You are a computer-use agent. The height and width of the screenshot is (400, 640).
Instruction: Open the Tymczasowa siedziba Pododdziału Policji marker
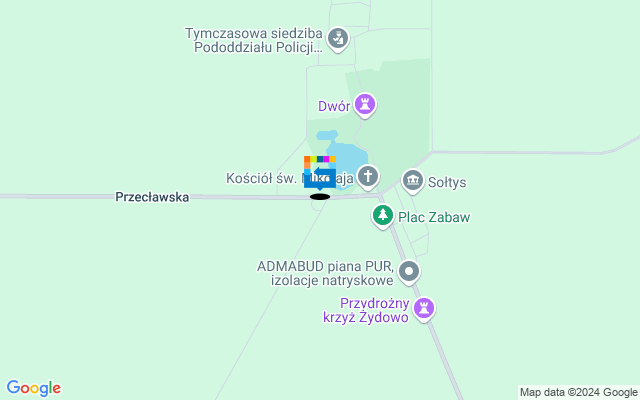(x=339, y=39)
